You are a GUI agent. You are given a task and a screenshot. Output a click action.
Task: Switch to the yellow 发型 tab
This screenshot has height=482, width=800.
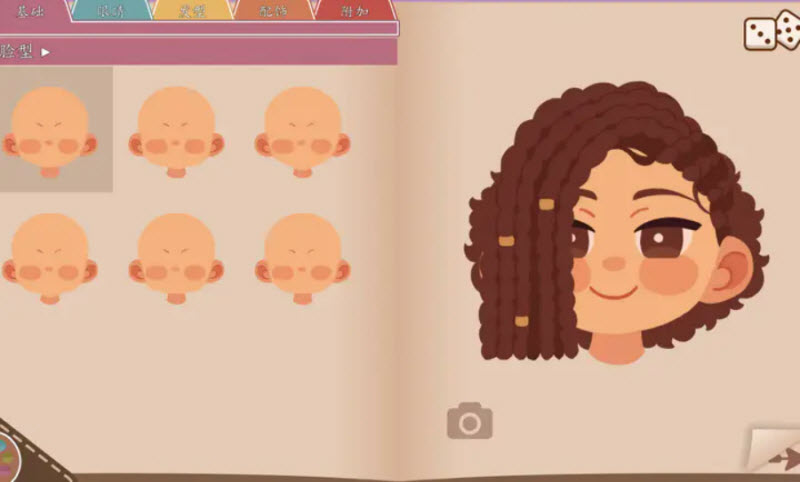[192, 10]
